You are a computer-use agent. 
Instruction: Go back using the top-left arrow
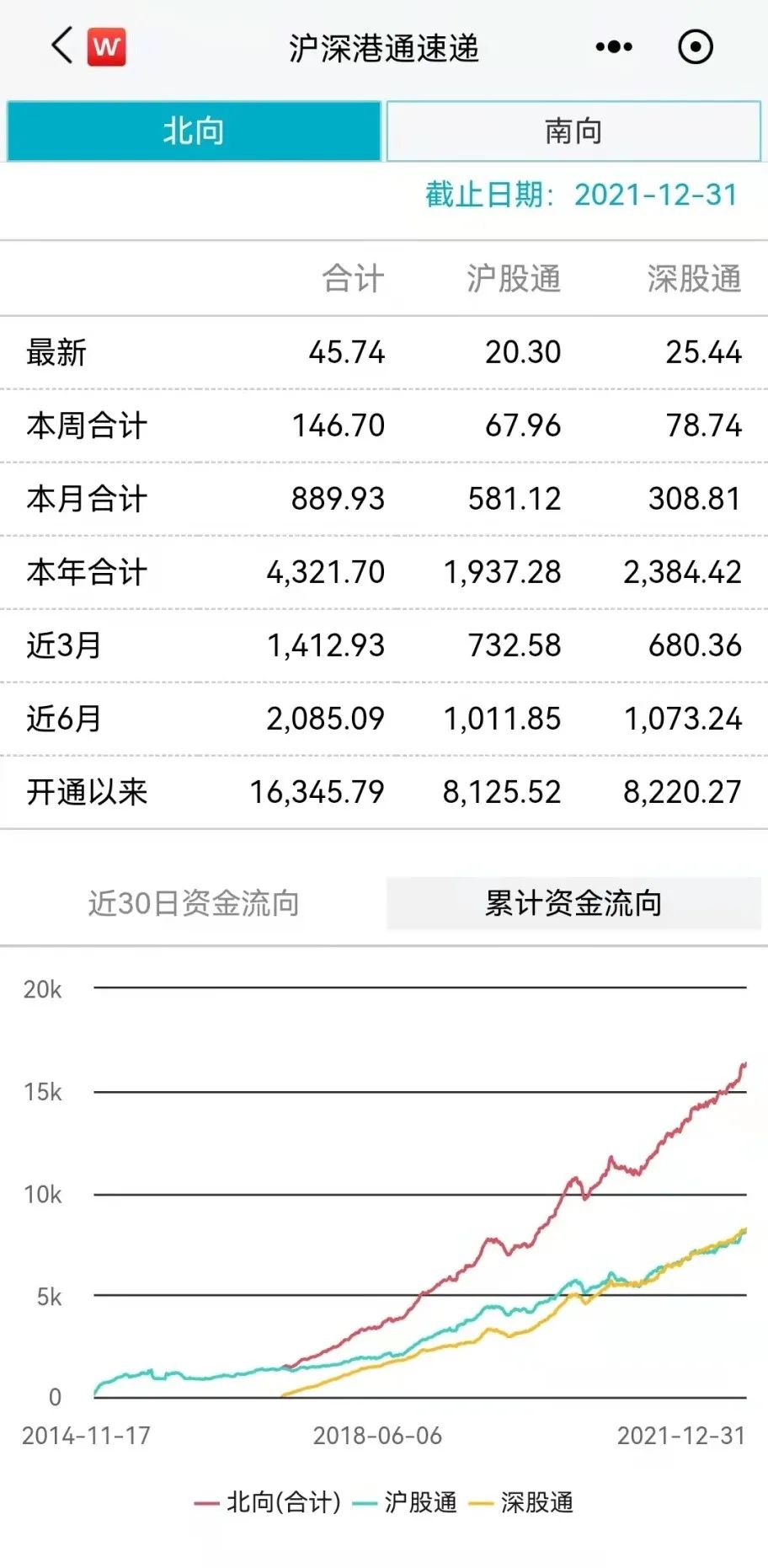click(x=62, y=46)
